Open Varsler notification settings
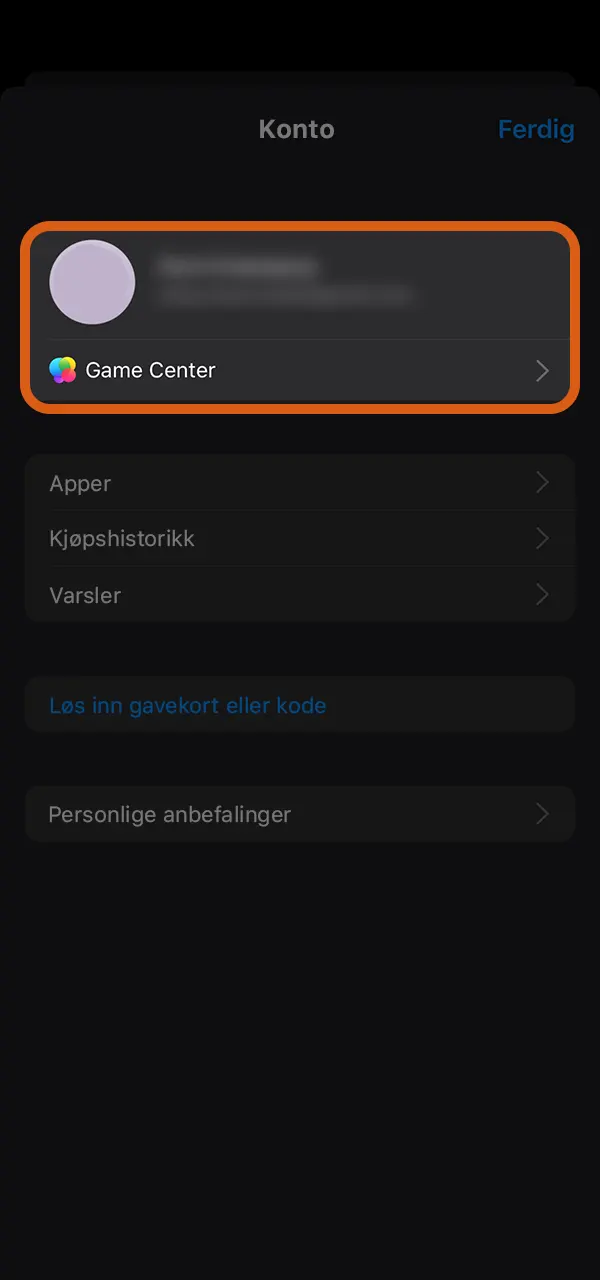 [x=300, y=595]
